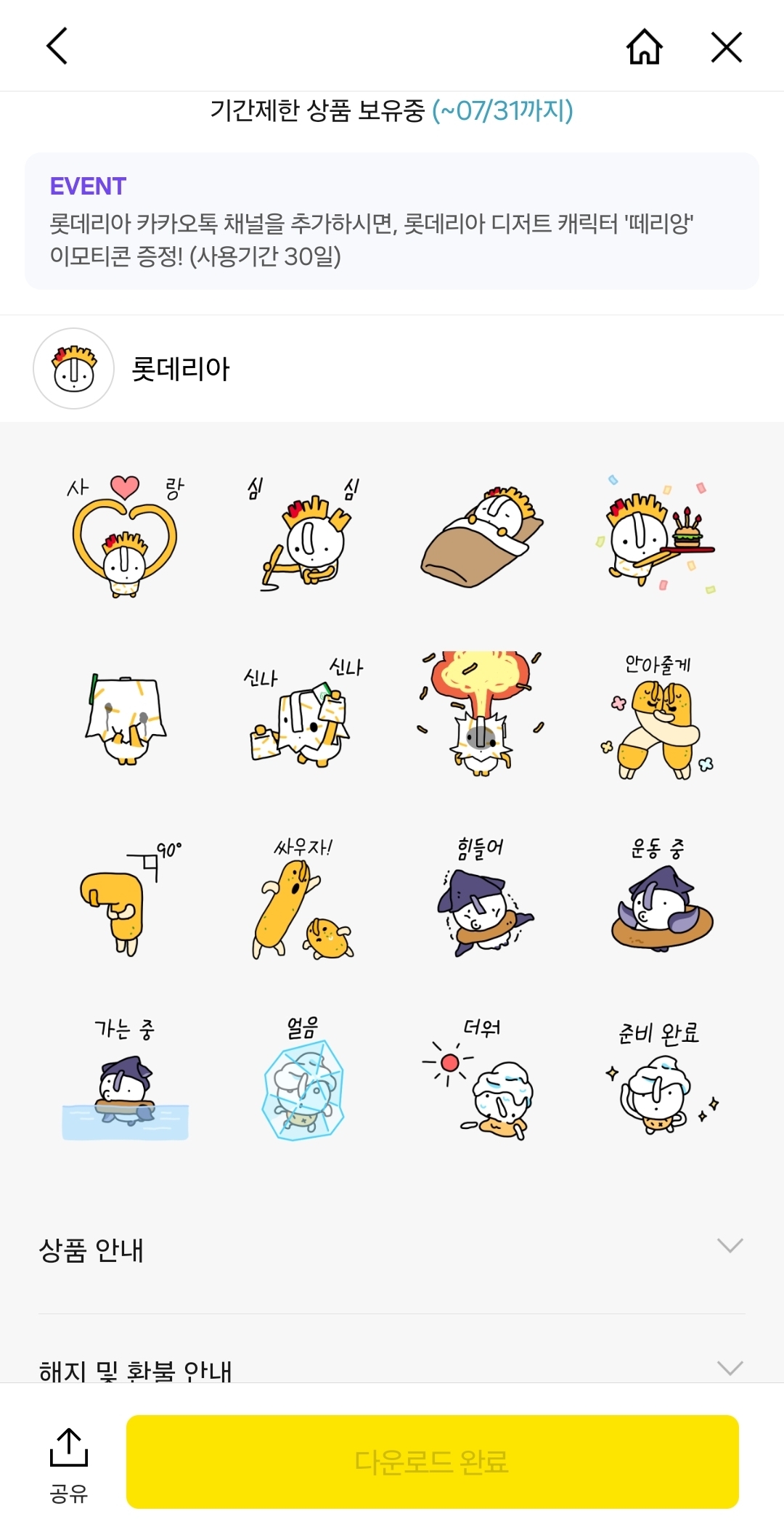Viewport: 784px width, 1540px height.
Task: Close the page with the X icon
Action: (x=727, y=47)
